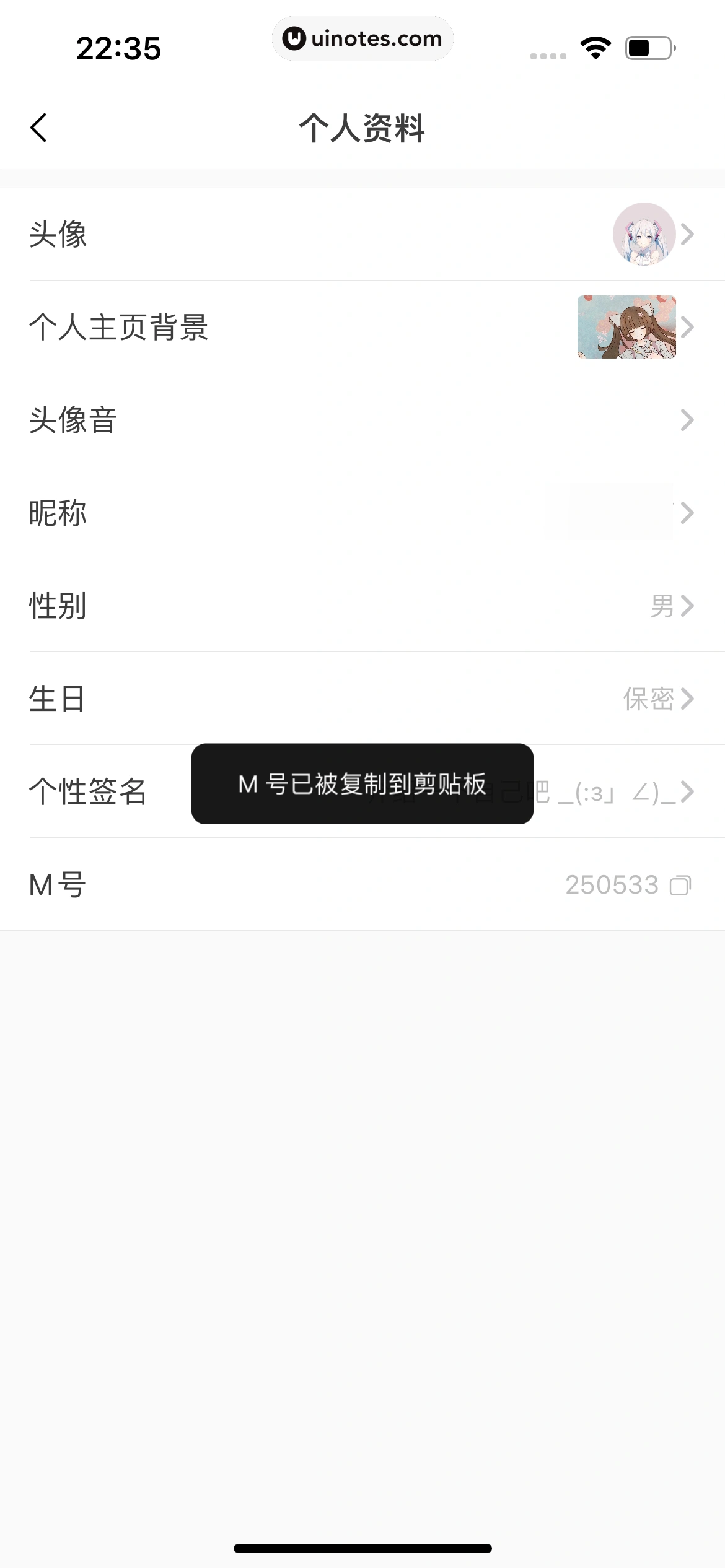Go back from 个人资料 page
This screenshot has width=725, height=1568.
(38, 128)
